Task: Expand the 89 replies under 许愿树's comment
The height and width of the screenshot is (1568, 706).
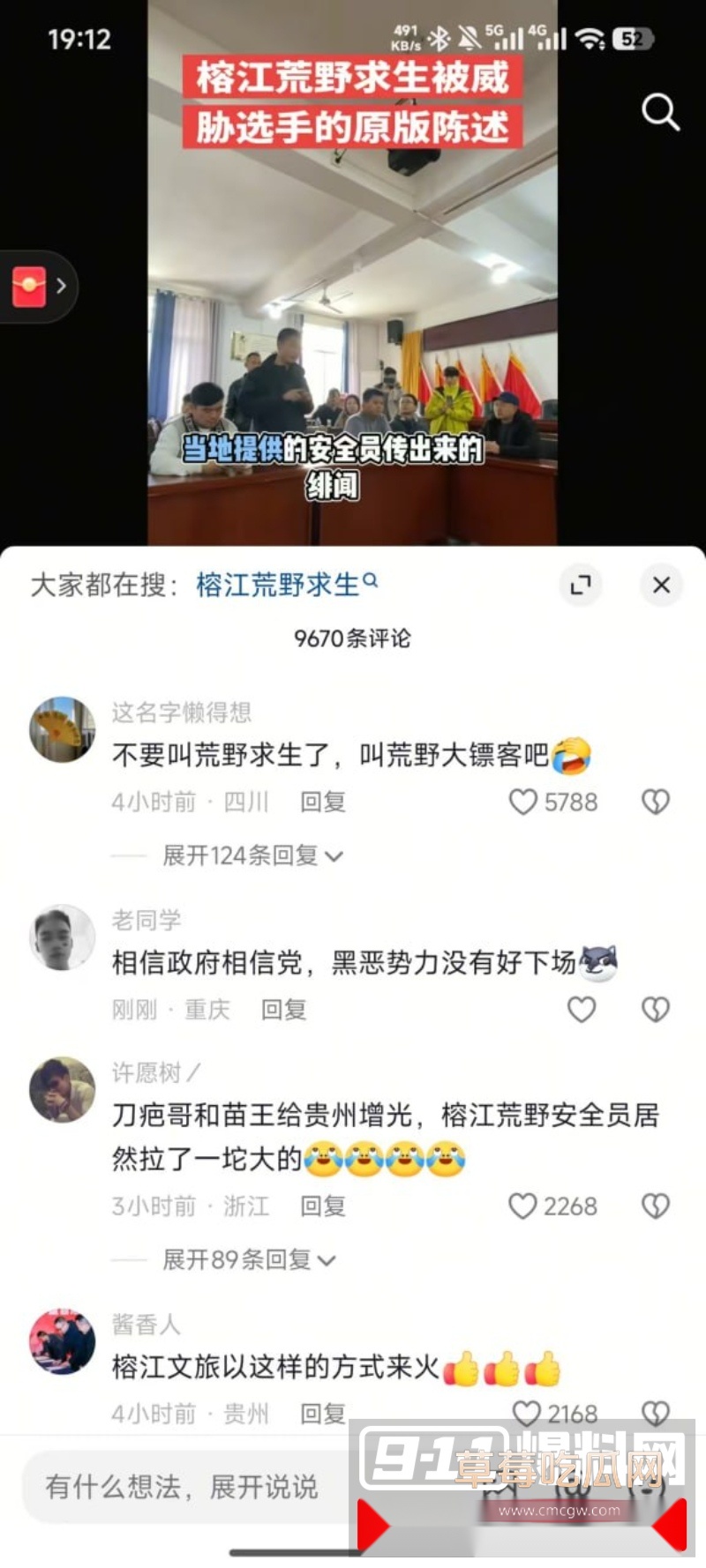Action: (x=243, y=1261)
